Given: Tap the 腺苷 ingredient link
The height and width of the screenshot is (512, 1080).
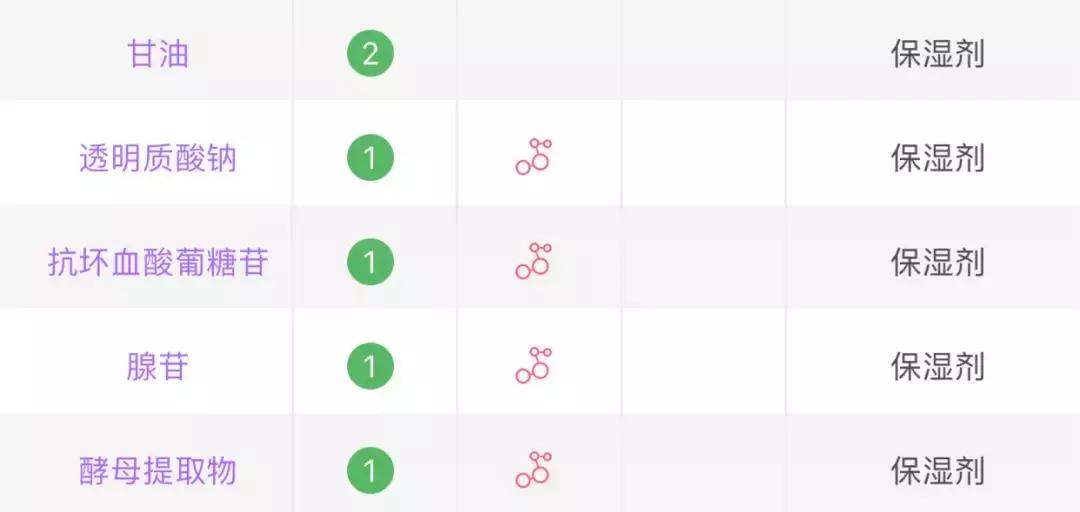Looking at the screenshot, I should pyautogui.click(x=158, y=367).
